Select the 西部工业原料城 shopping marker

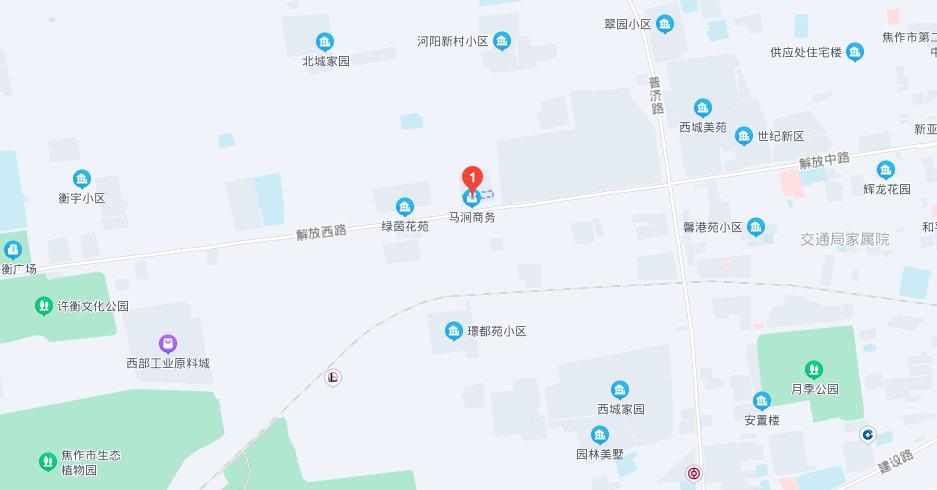167,343
